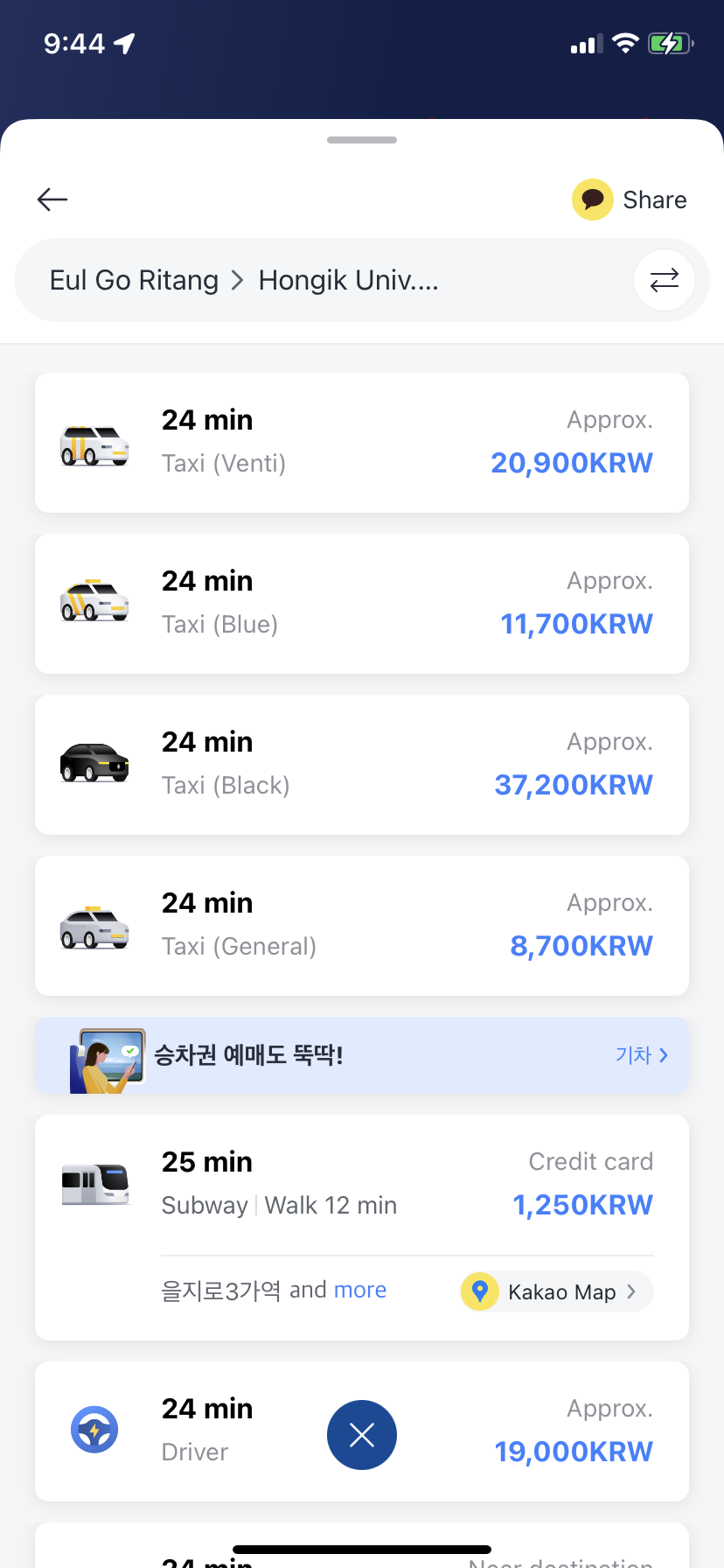Select the Taxi (General) ride
This screenshot has width=724, height=1568.
(361, 926)
